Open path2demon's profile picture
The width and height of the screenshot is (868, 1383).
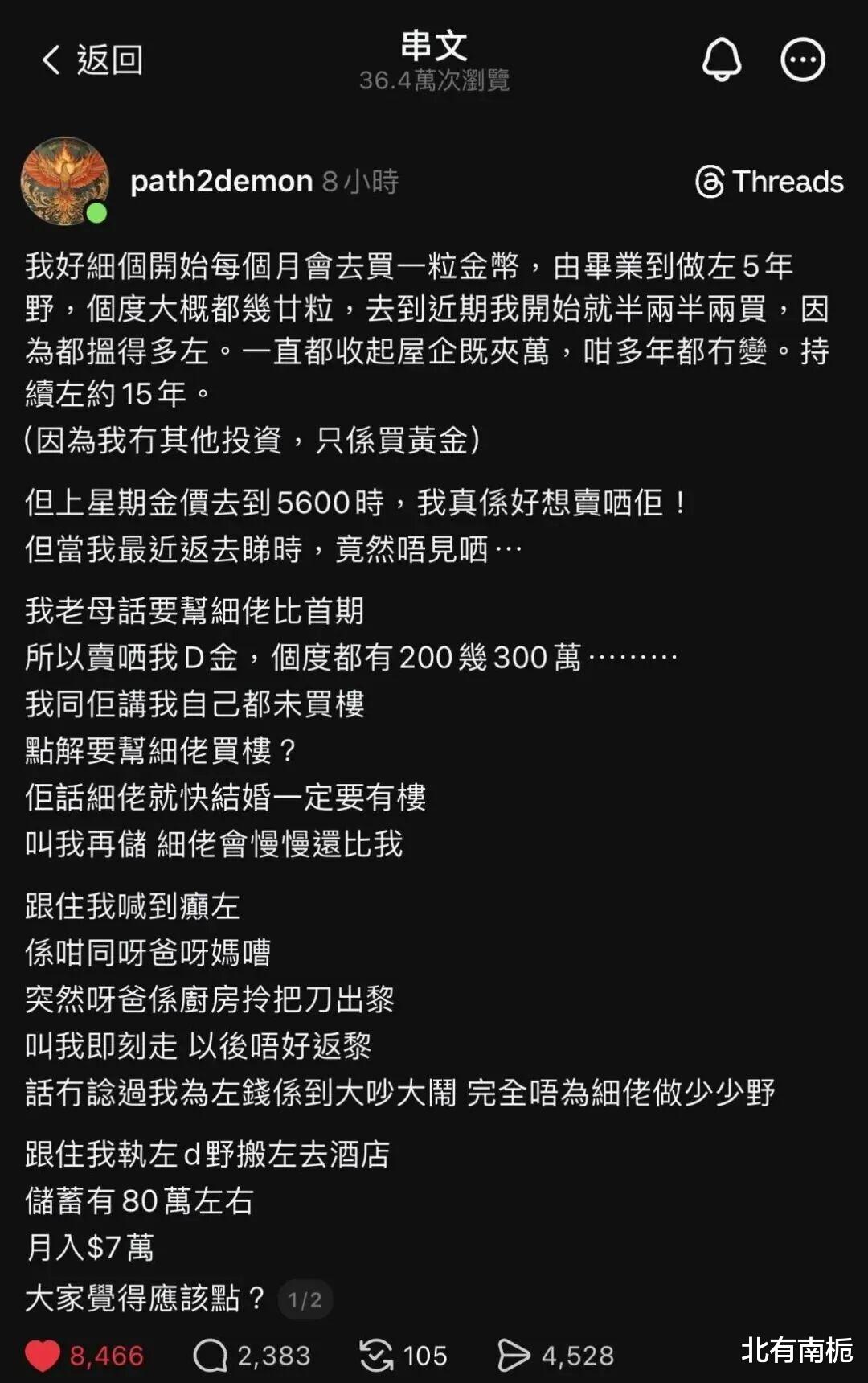pos(65,181)
